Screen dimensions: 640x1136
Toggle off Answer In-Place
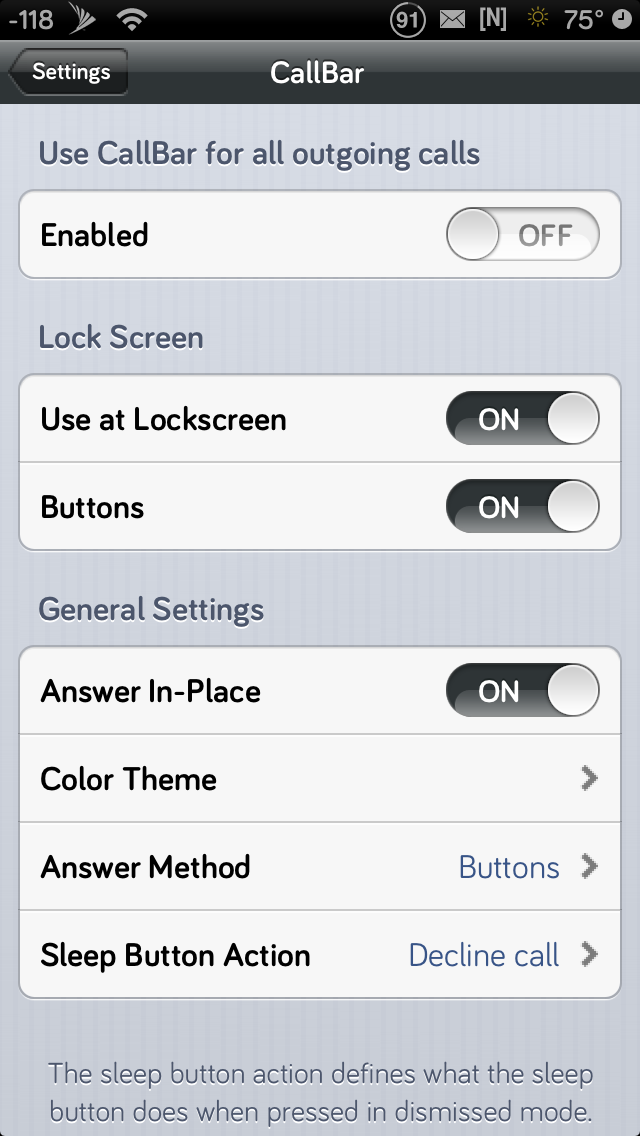pyautogui.click(x=522, y=691)
